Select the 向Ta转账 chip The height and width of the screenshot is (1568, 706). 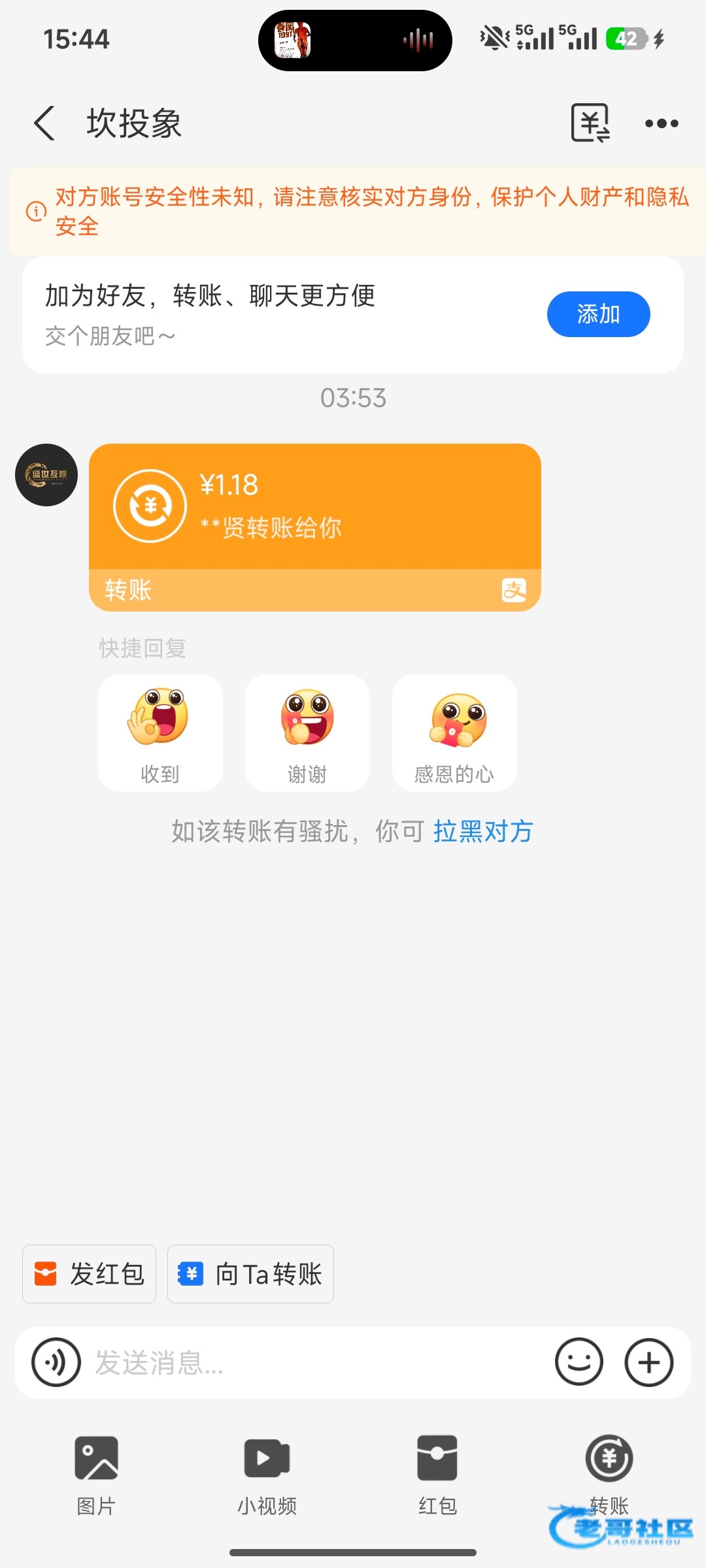(x=250, y=1274)
